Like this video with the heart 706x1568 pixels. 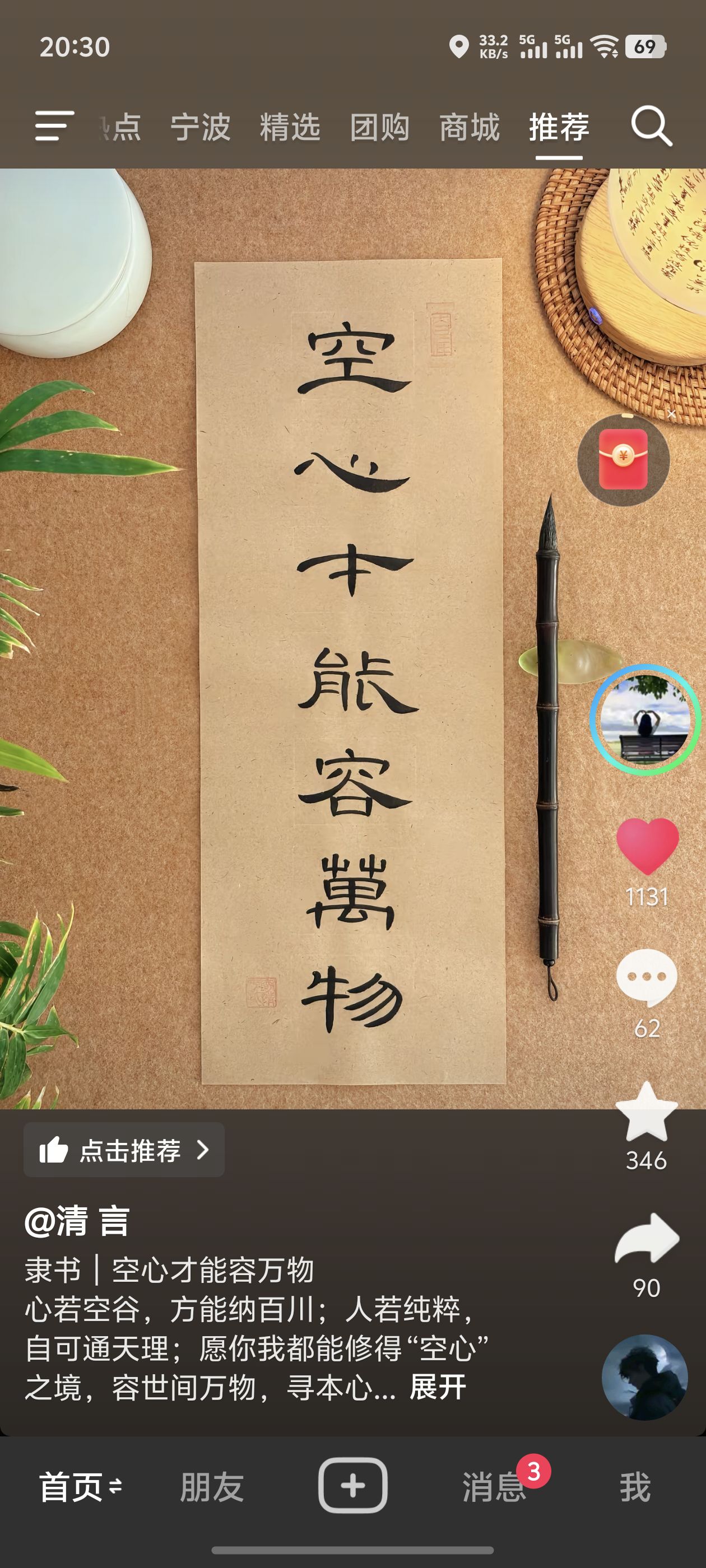click(647, 846)
